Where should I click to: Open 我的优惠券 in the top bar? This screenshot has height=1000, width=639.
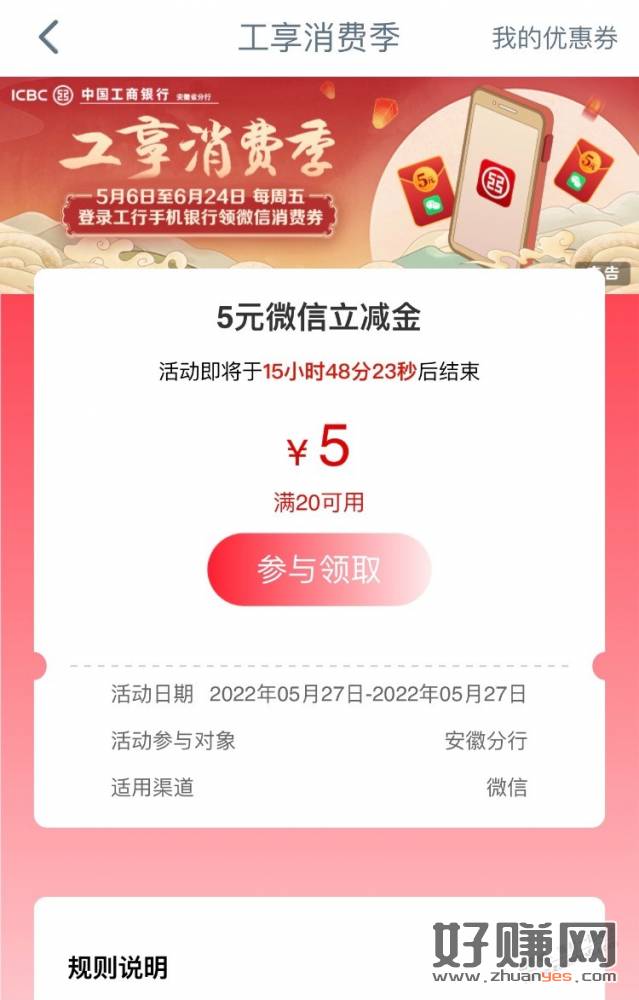[x=554, y=38]
